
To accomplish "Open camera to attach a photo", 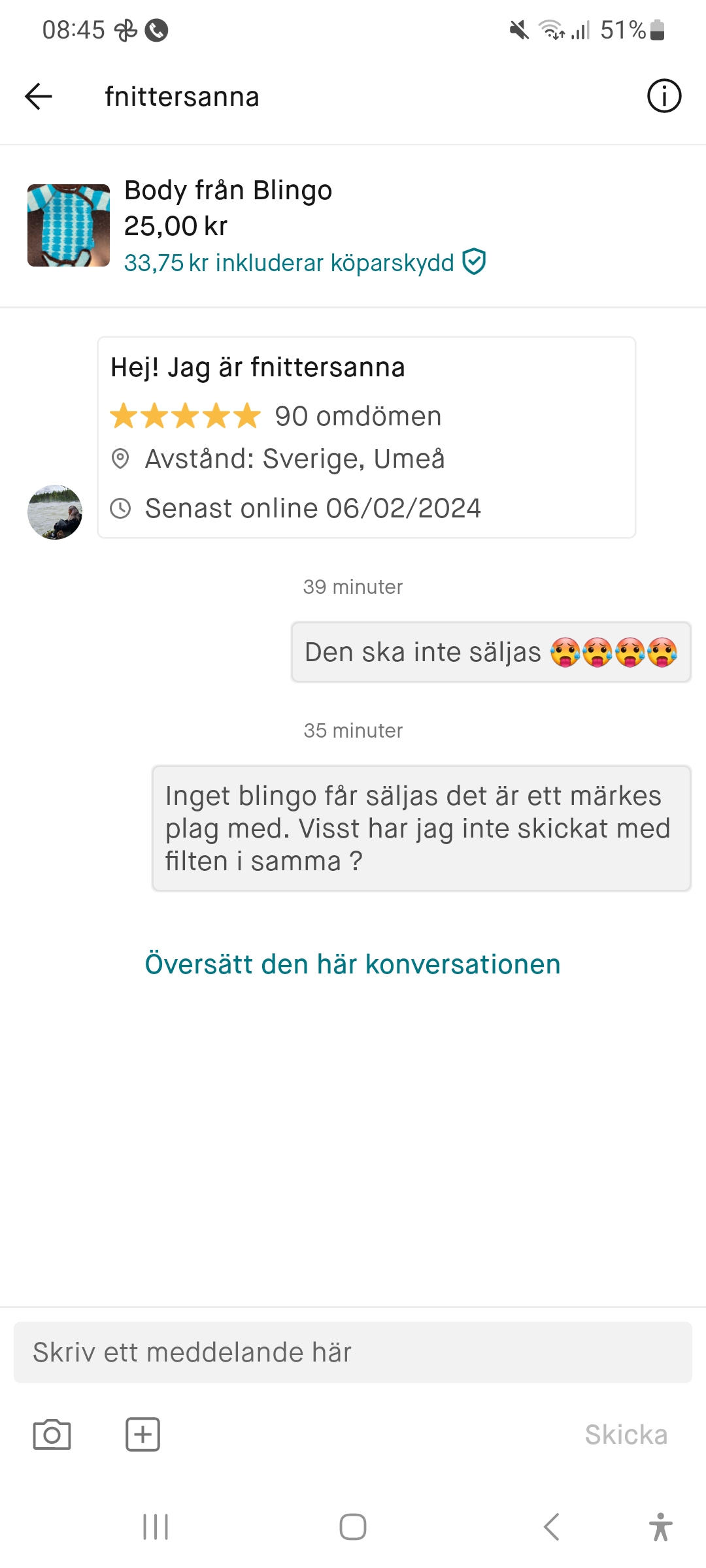I will [x=52, y=1435].
